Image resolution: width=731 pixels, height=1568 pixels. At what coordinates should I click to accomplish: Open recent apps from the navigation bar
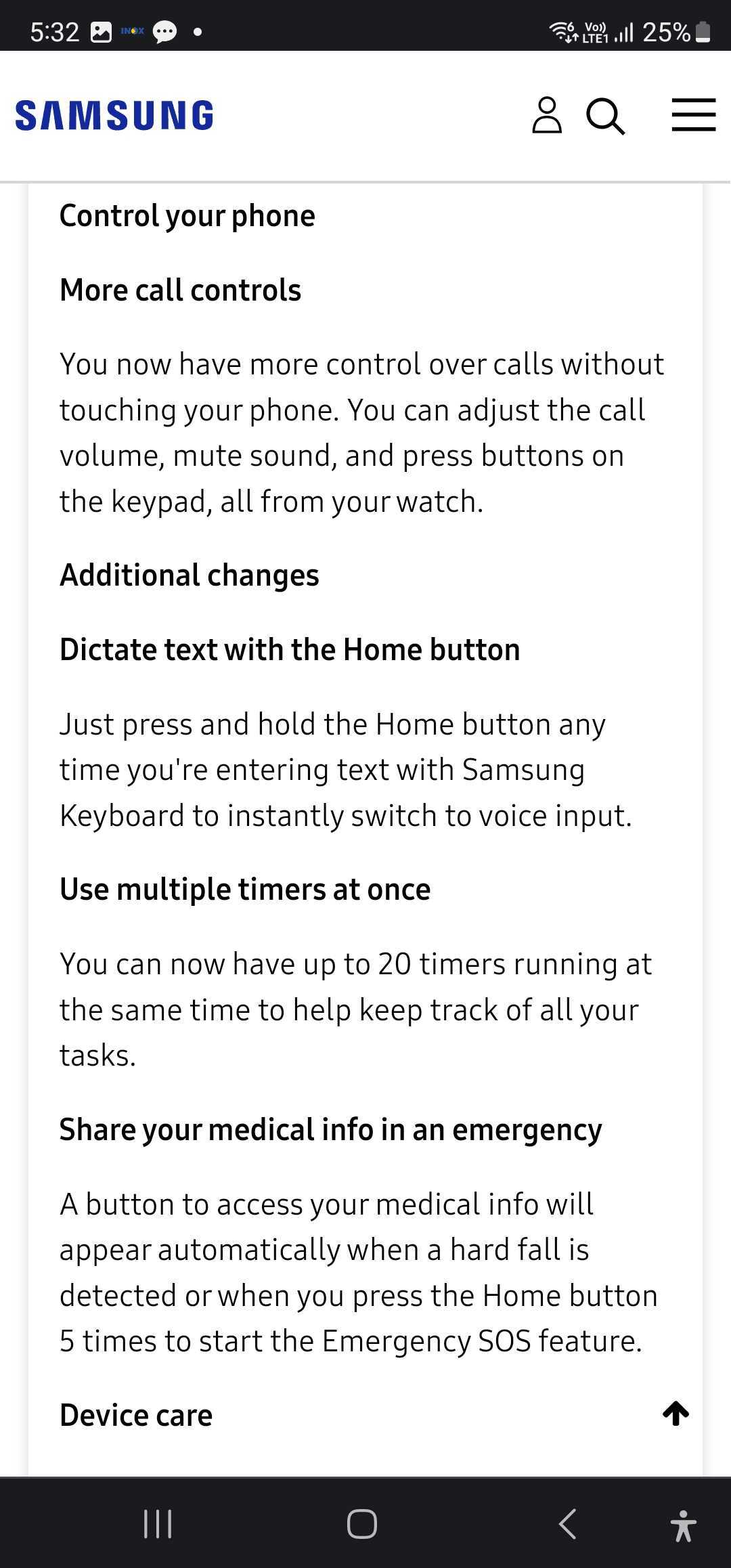pyautogui.click(x=158, y=1524)
